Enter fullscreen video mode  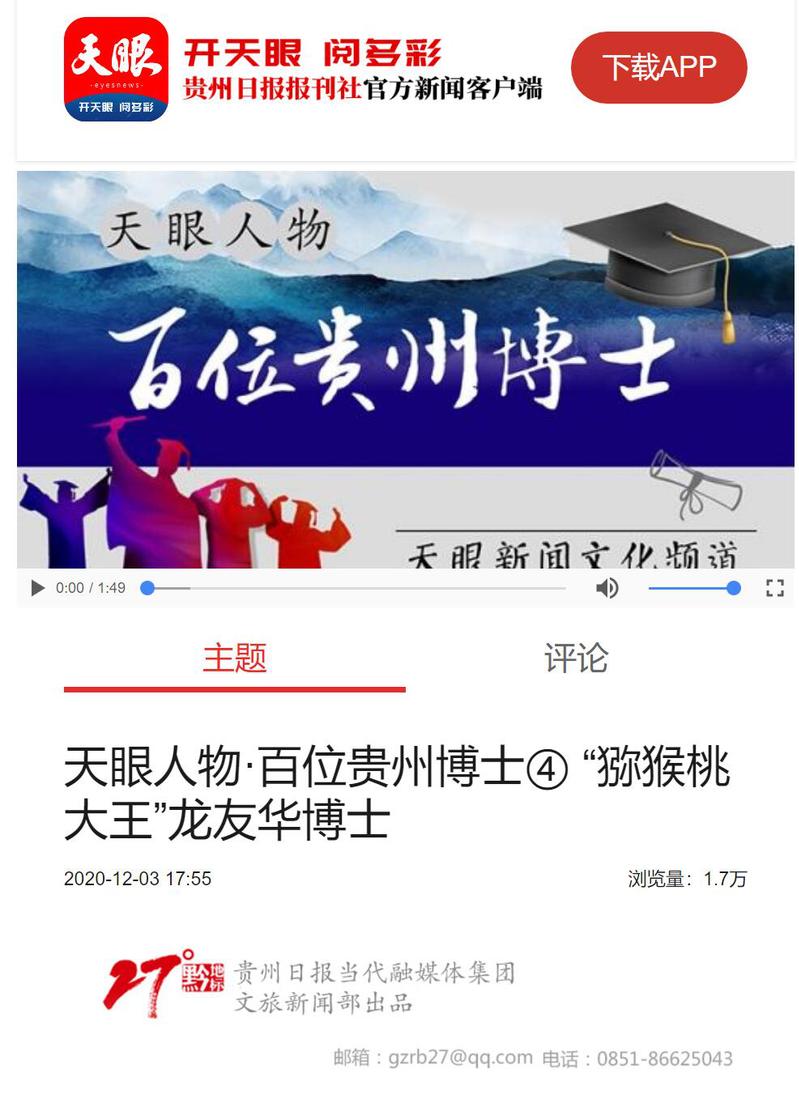point(774,588)
